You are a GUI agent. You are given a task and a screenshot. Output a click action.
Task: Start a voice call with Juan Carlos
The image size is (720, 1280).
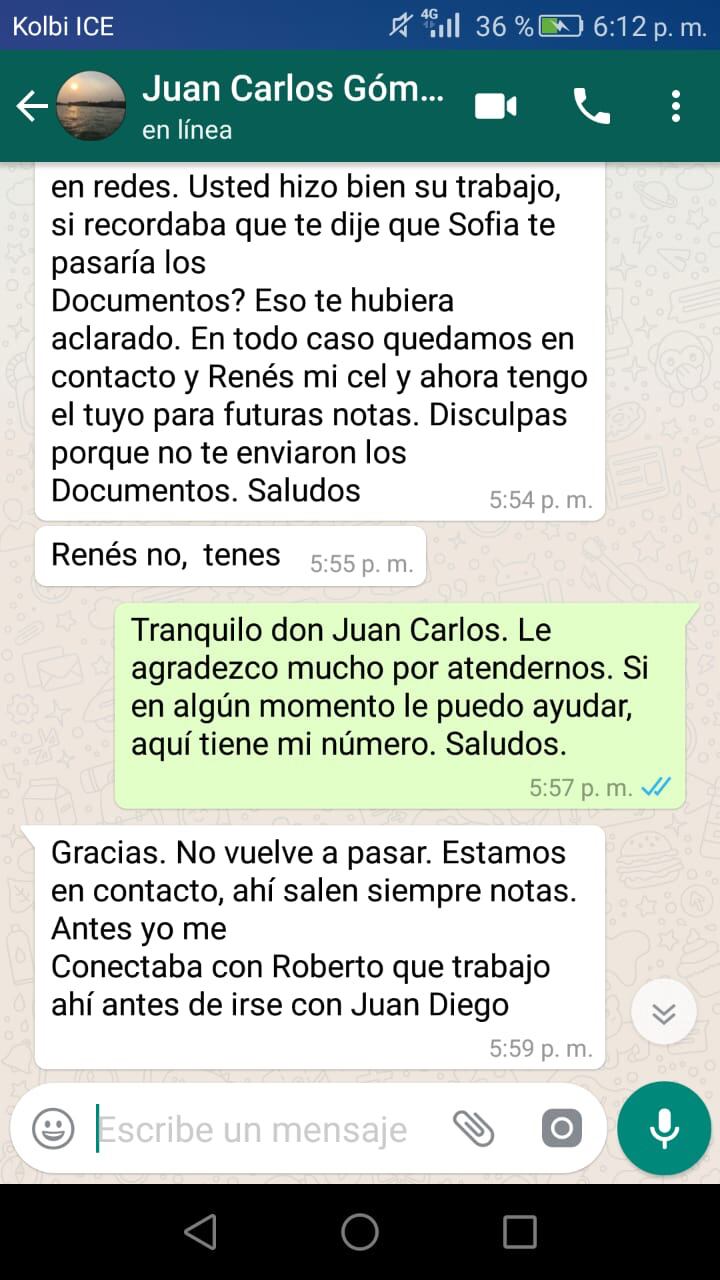(x=591, y=106)
